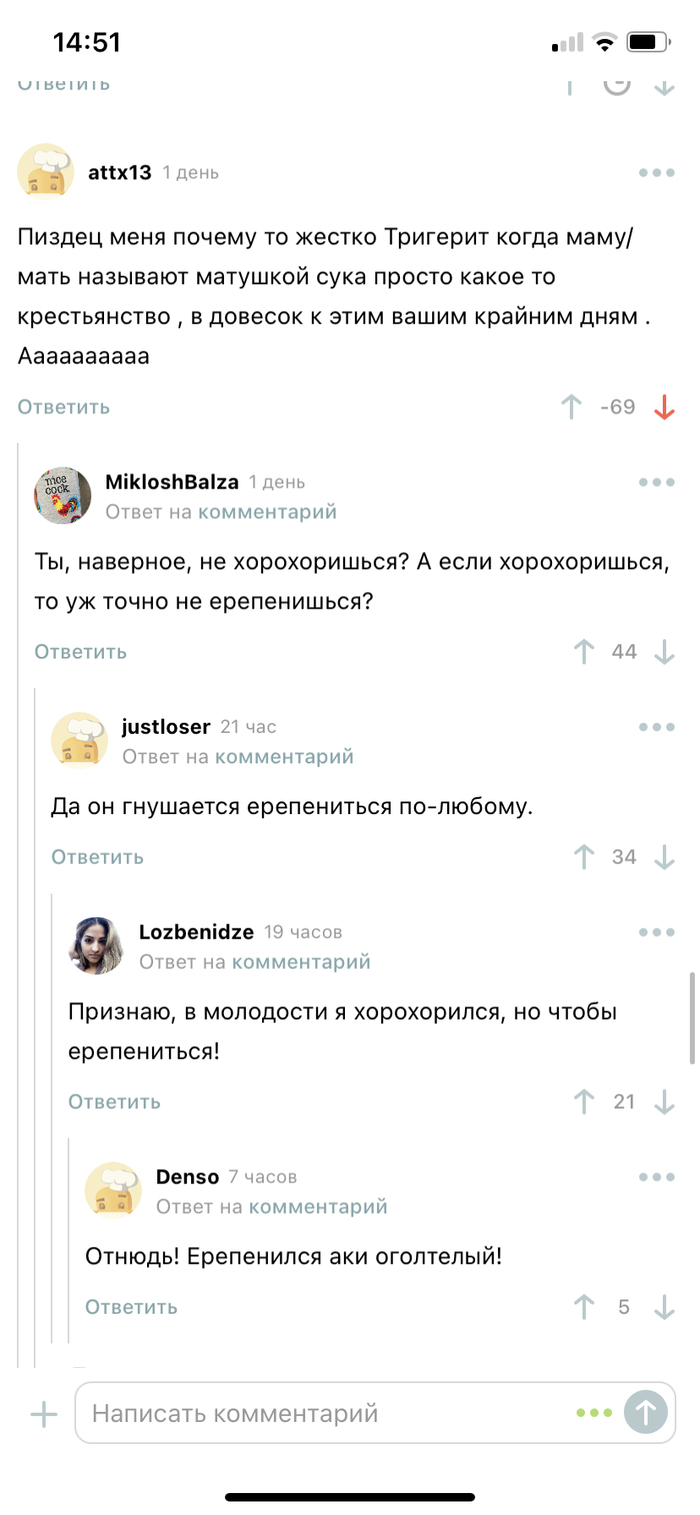Open the three-dot menu on Lozbenidze's comment
Image resolution: width=700 pixels, height=1515 pixels.
click(x=657, y=932)
